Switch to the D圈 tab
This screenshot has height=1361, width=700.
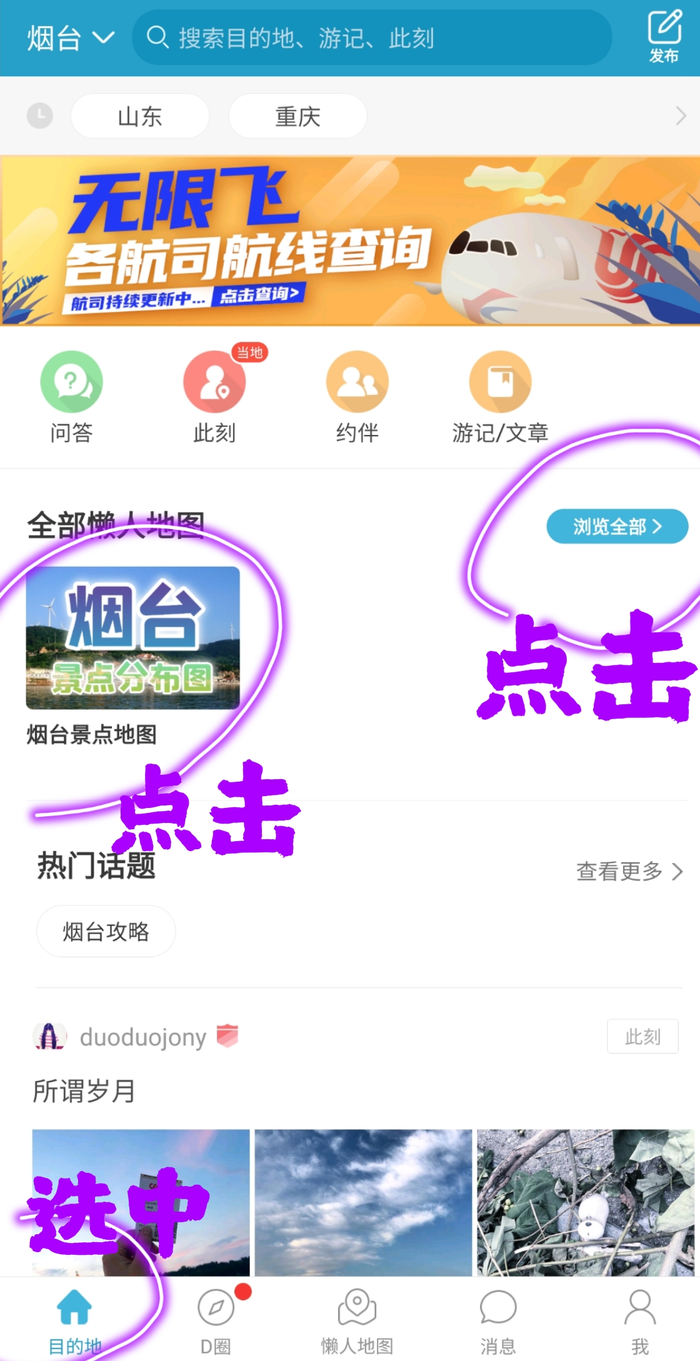pos(216,1320)
